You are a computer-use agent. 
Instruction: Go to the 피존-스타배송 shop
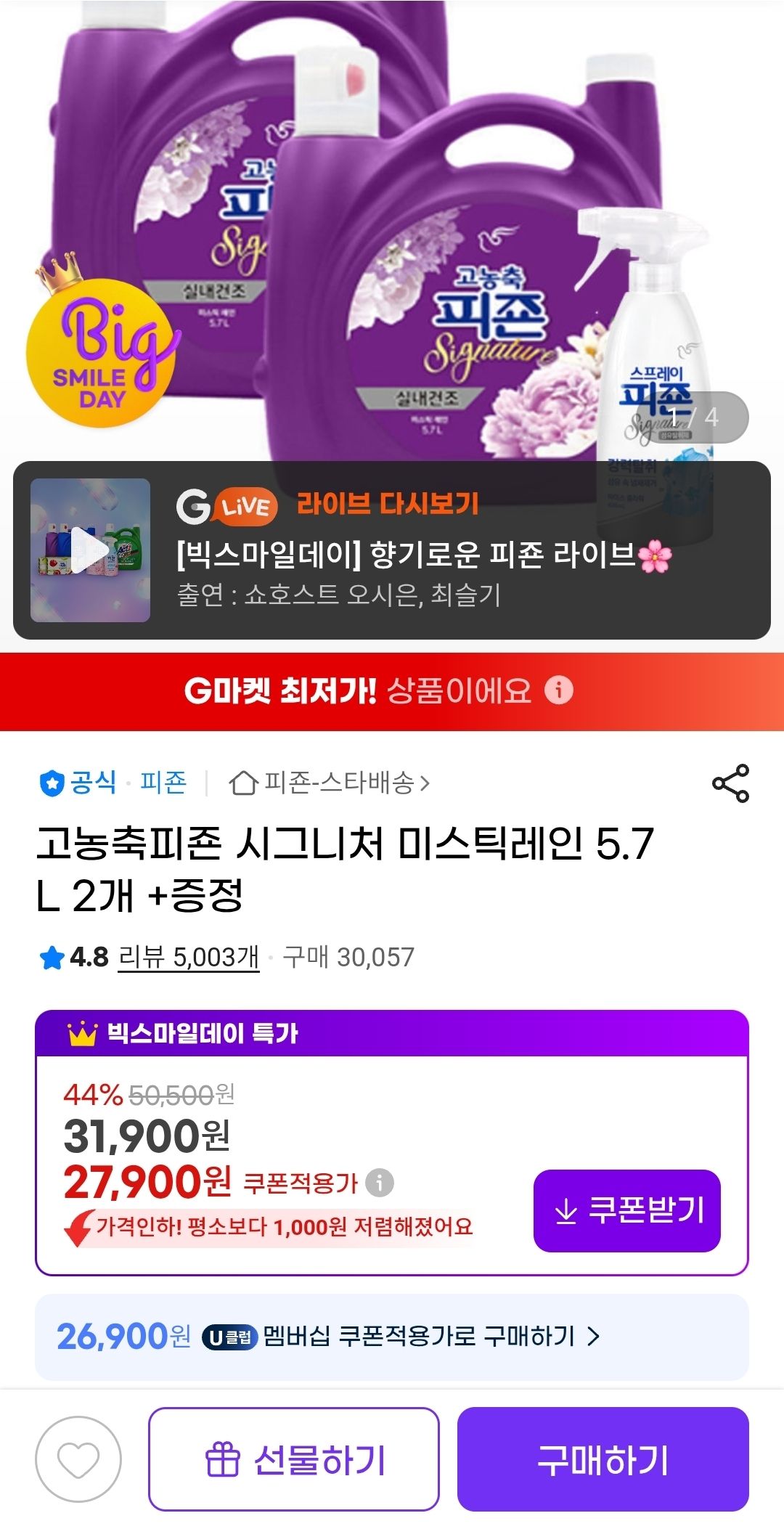tap(330, 783)
